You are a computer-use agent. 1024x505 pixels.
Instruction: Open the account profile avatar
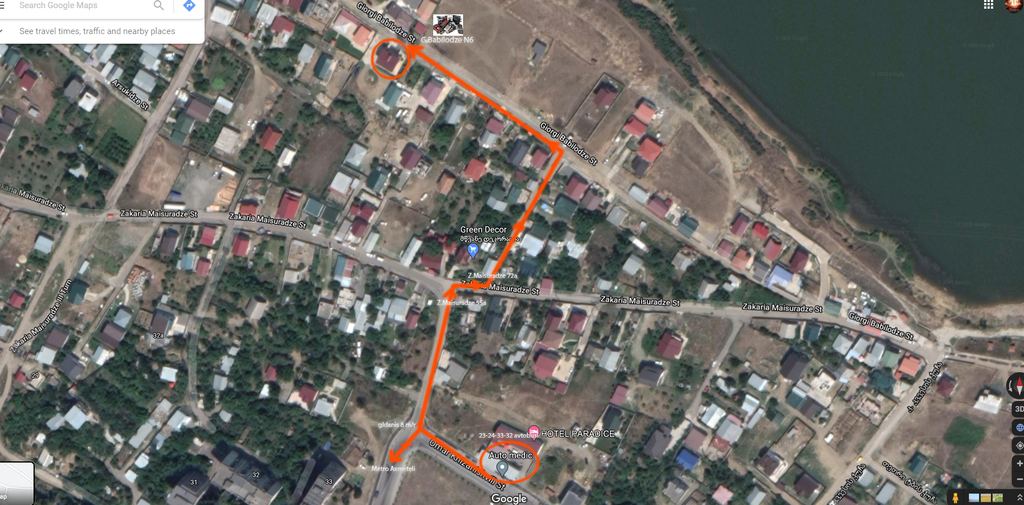(x=1014, y=5)
